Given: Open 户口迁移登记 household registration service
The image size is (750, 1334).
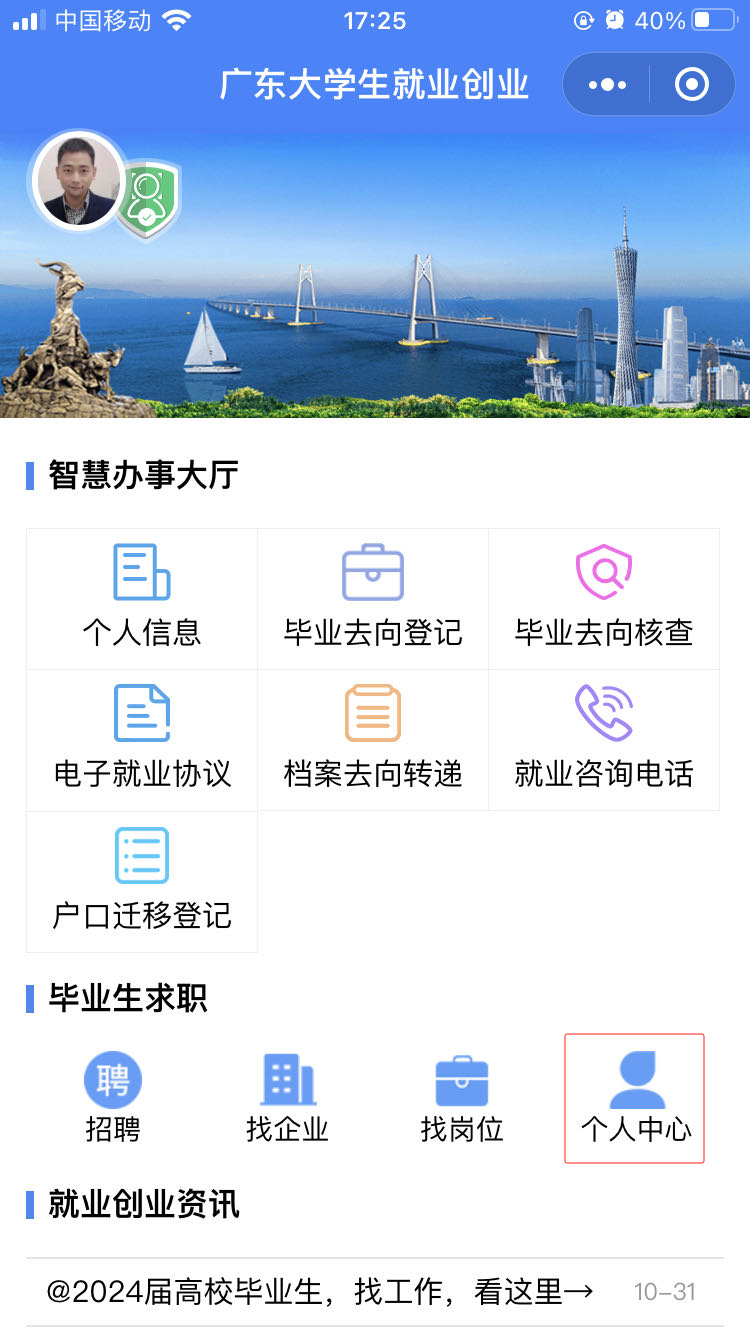Looking at the screenshot, I should [x=141, y=880].
